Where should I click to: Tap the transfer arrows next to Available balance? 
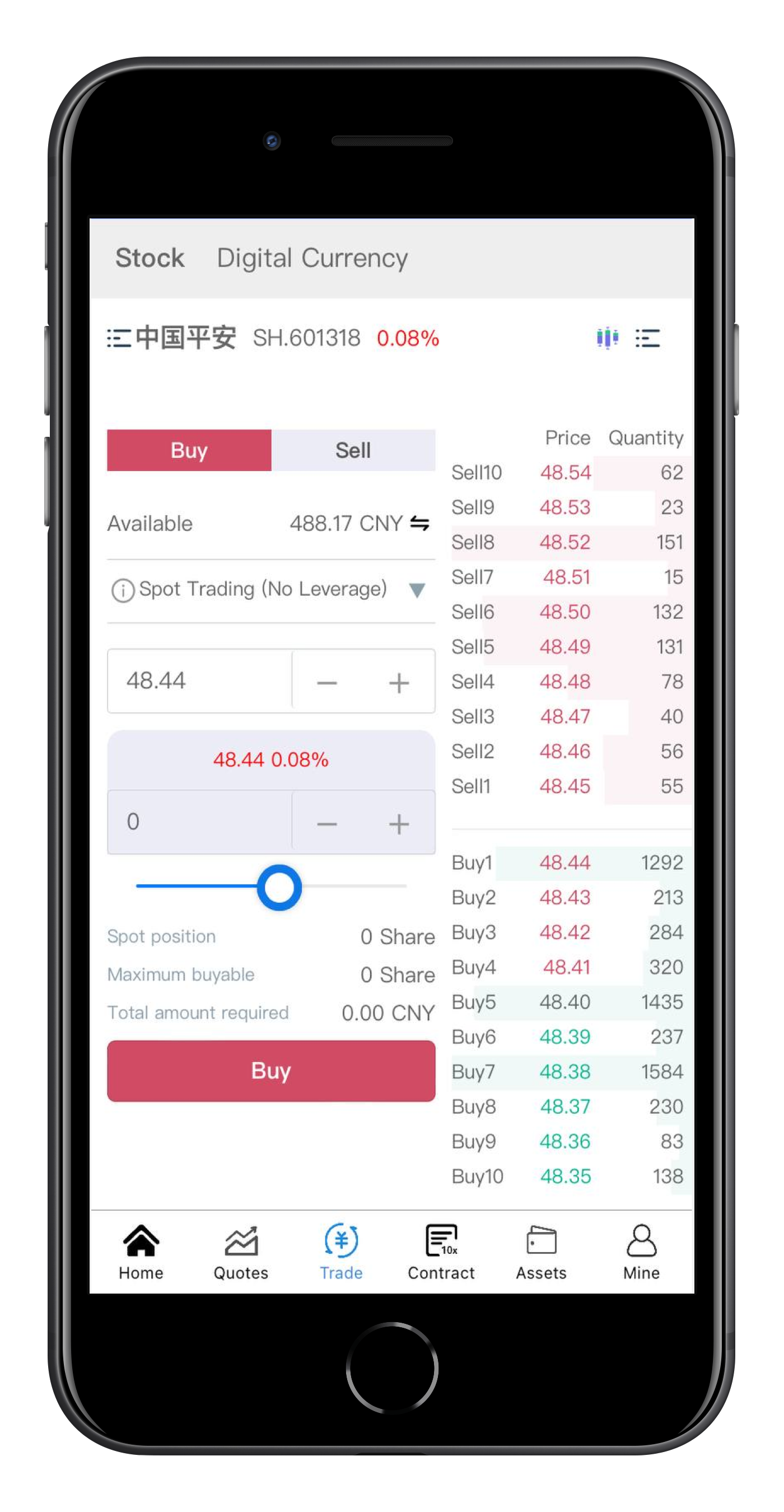click(x=419, y=523)
